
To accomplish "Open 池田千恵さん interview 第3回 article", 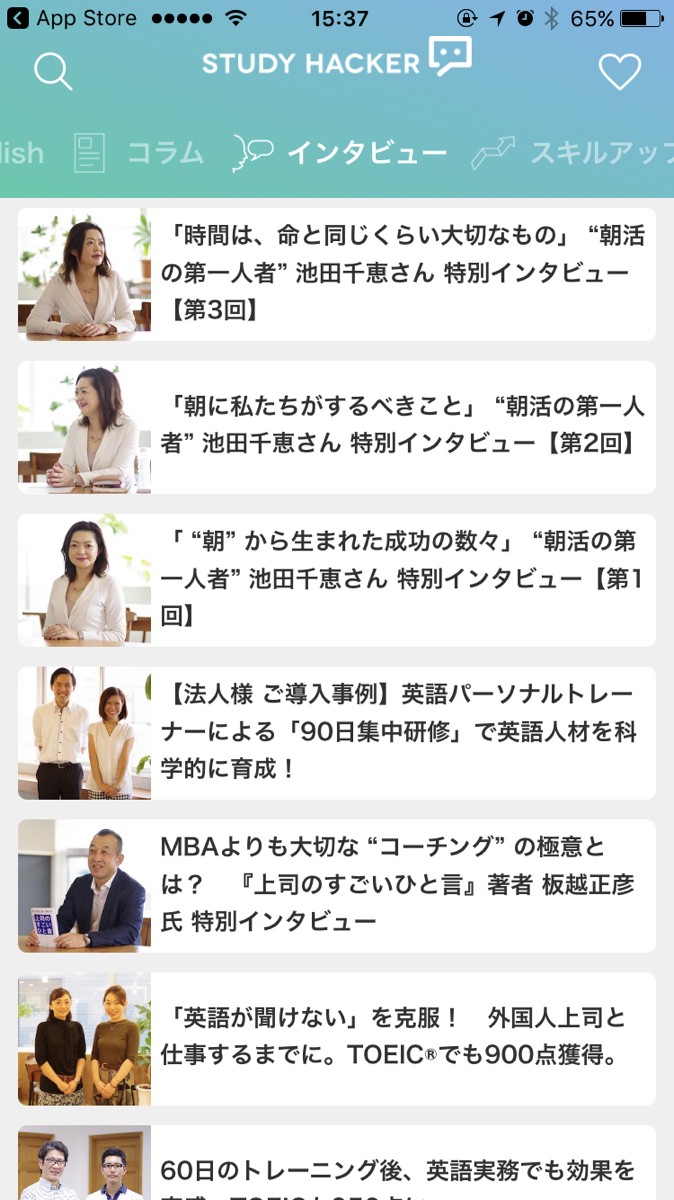I will tap(336, 274).
